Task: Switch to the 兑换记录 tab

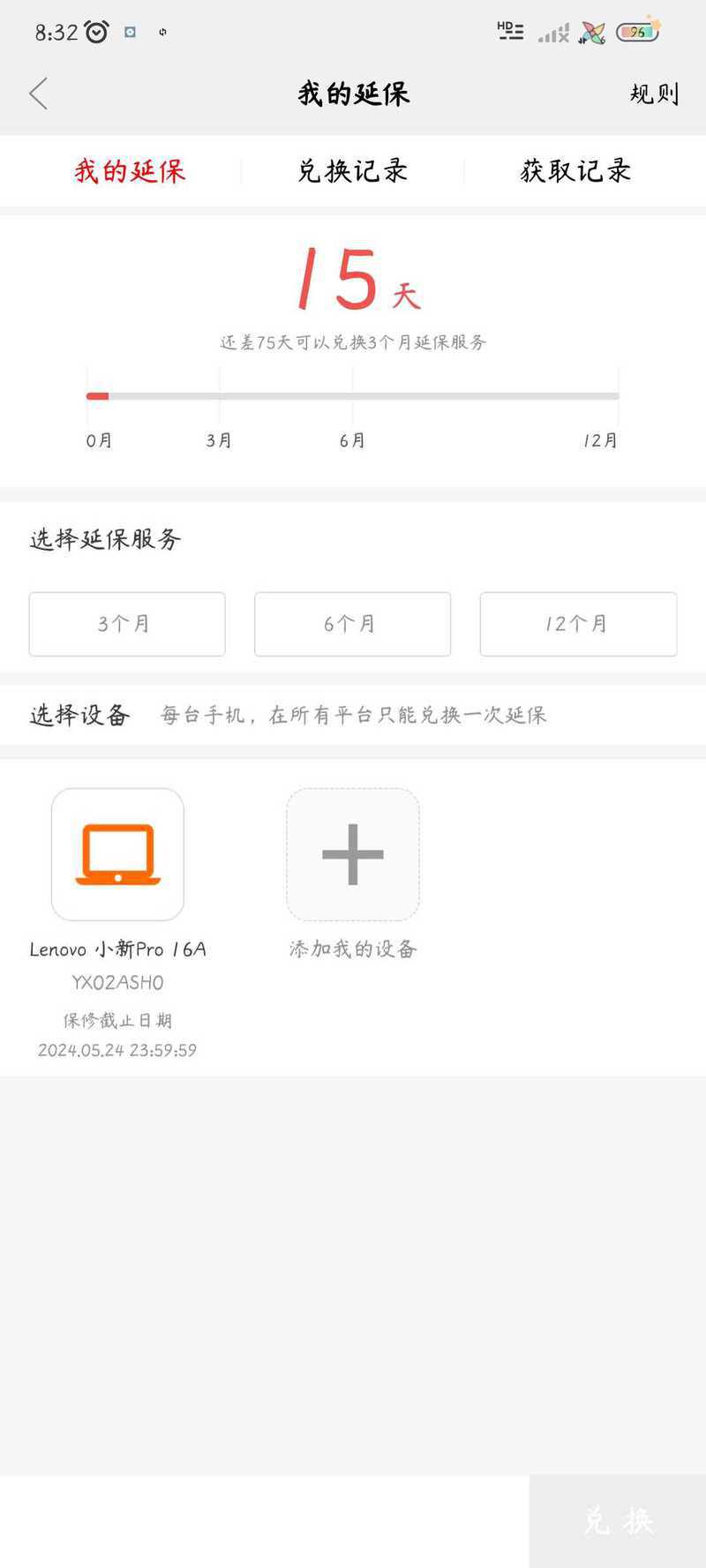Action: (353, 170)
